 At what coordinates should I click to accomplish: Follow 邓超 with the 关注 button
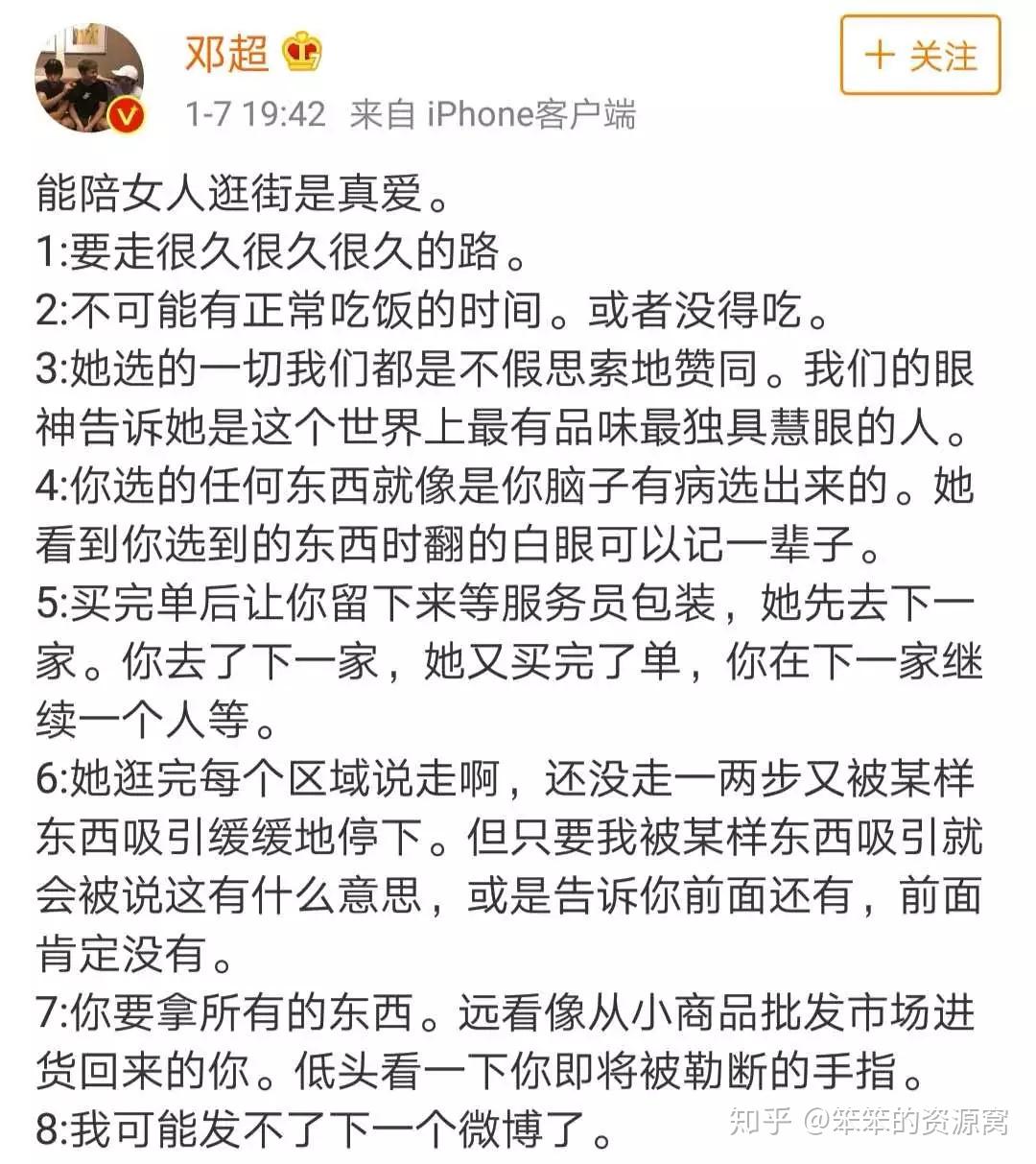(920, 56)
